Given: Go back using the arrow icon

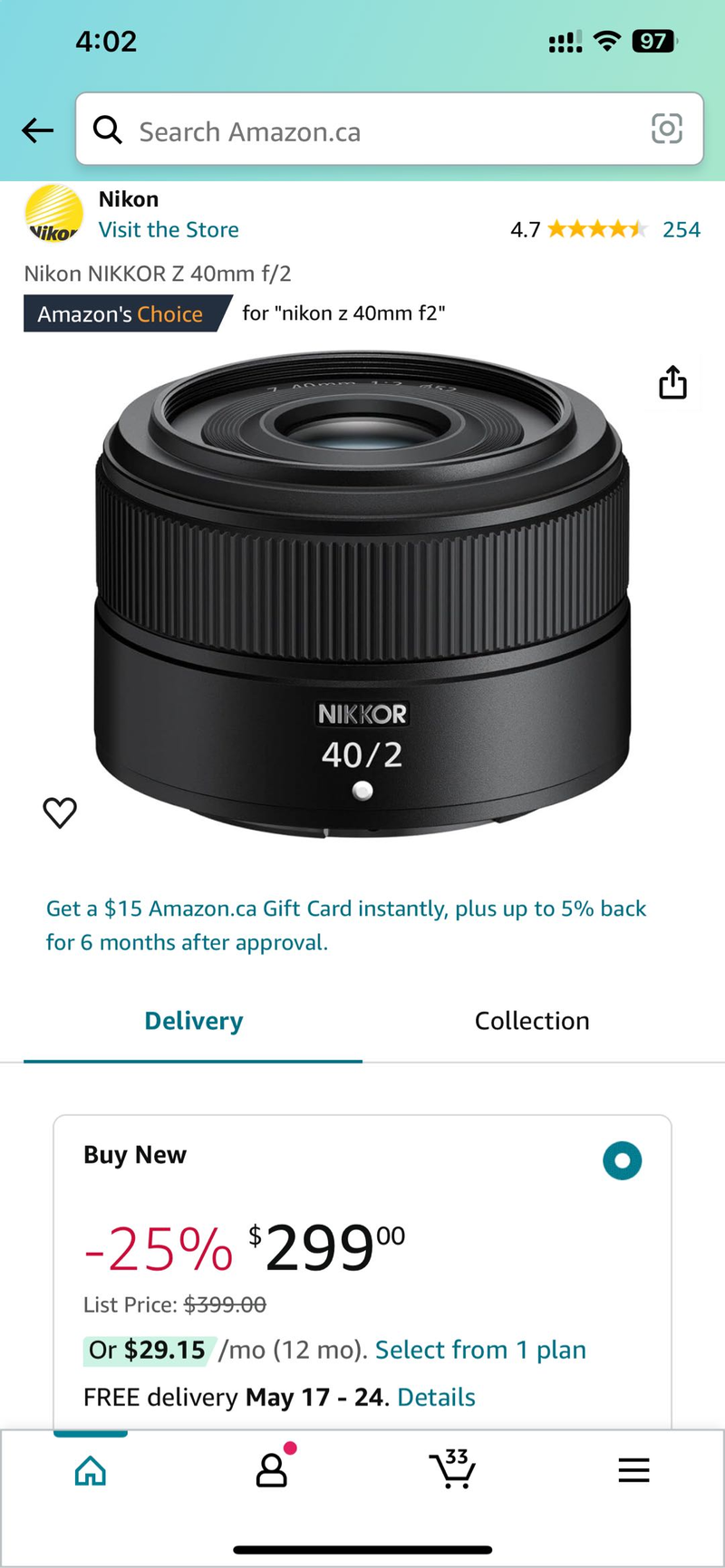Looking at the screenshot, I should tap(38, 130).
